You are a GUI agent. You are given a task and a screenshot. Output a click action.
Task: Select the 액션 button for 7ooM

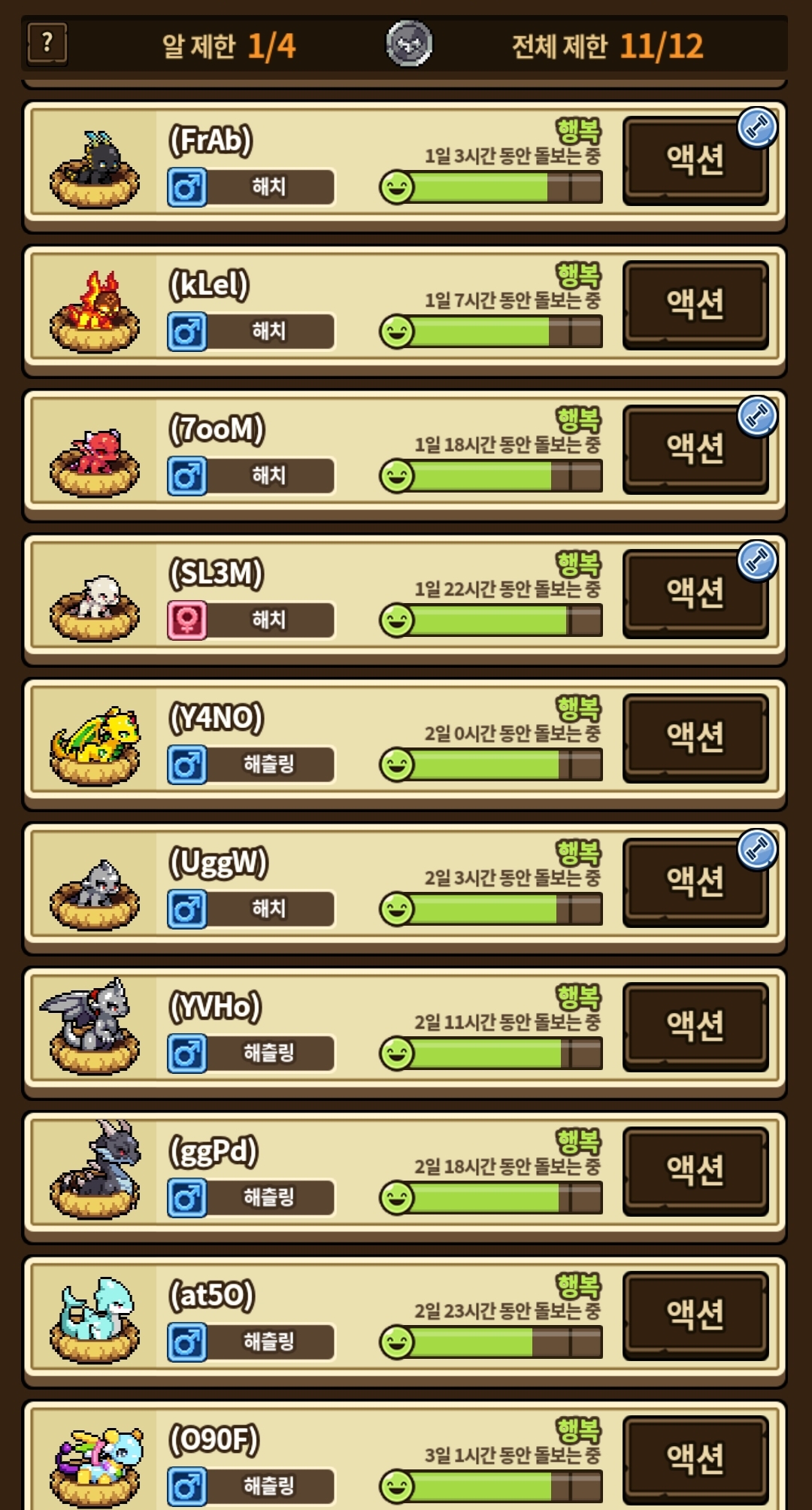(695, 449)
